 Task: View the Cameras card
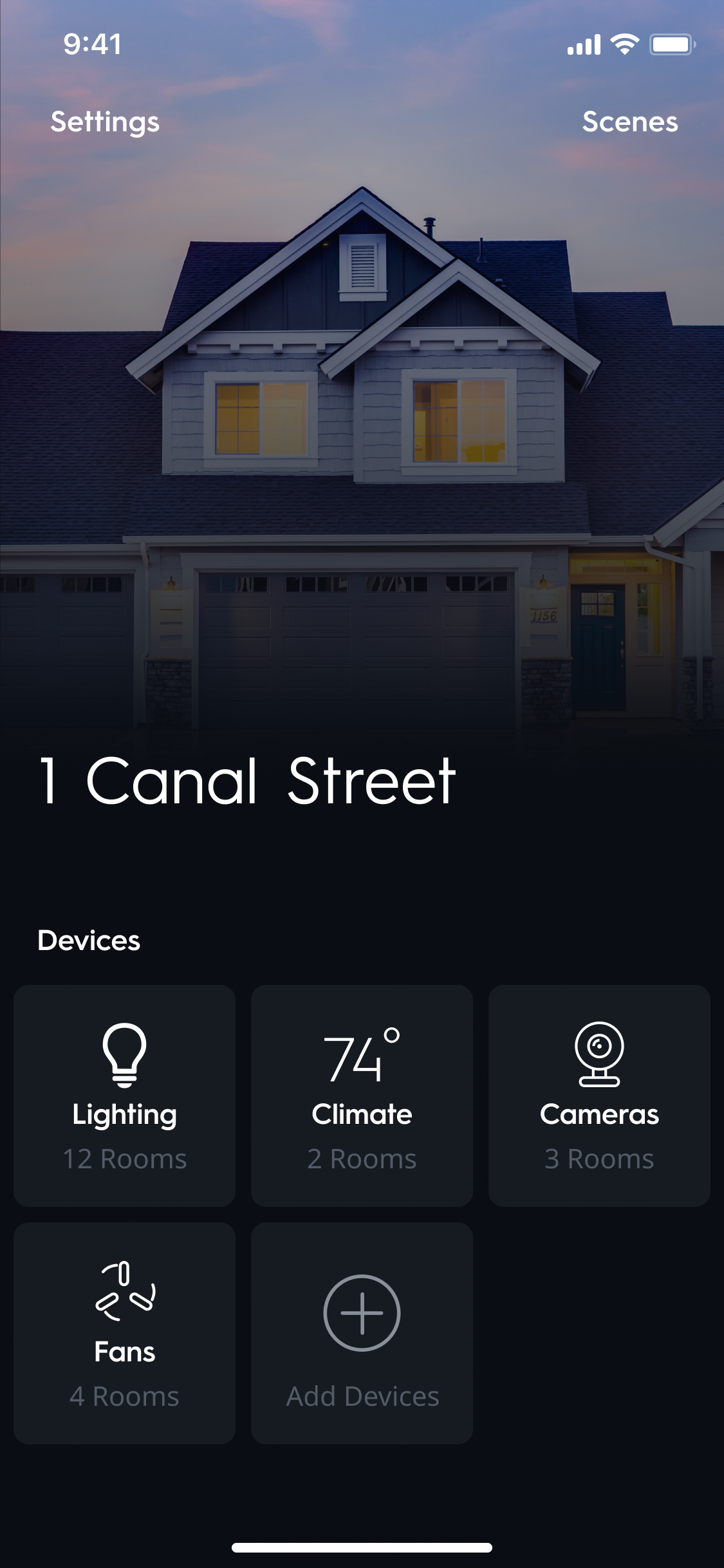[x=599, y=1096]
